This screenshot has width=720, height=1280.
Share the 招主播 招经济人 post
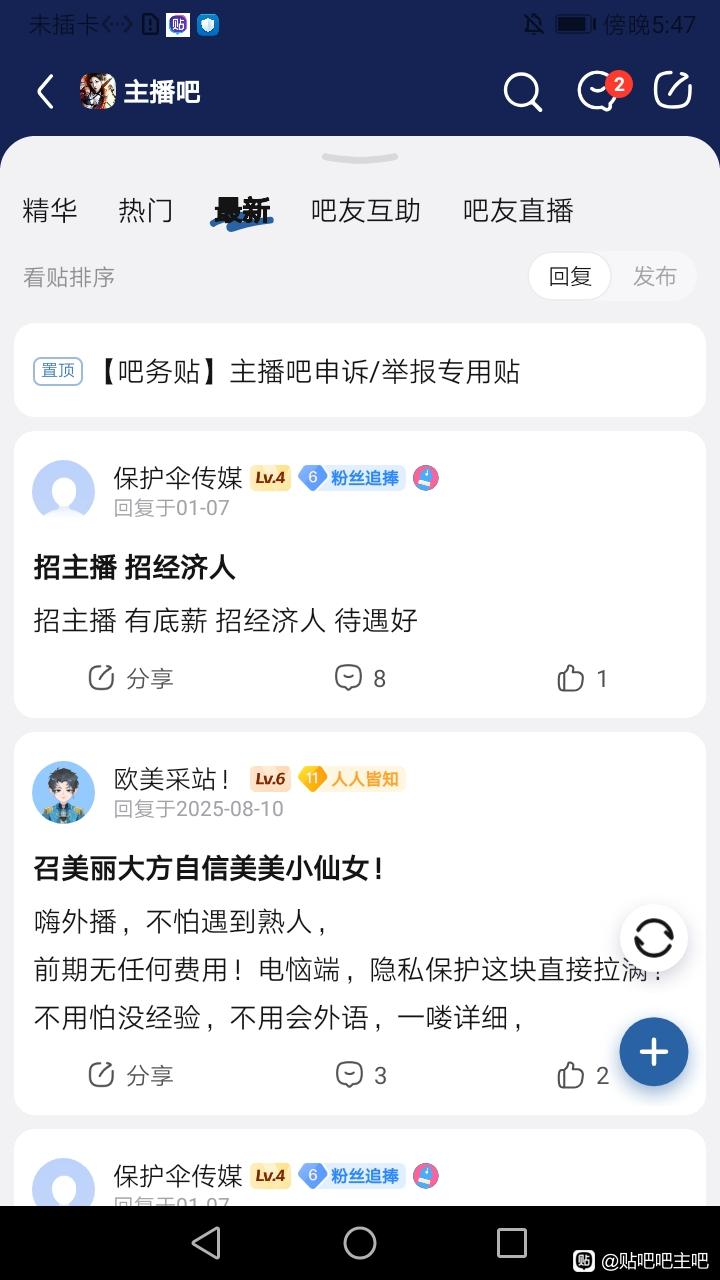pos(131,678)
